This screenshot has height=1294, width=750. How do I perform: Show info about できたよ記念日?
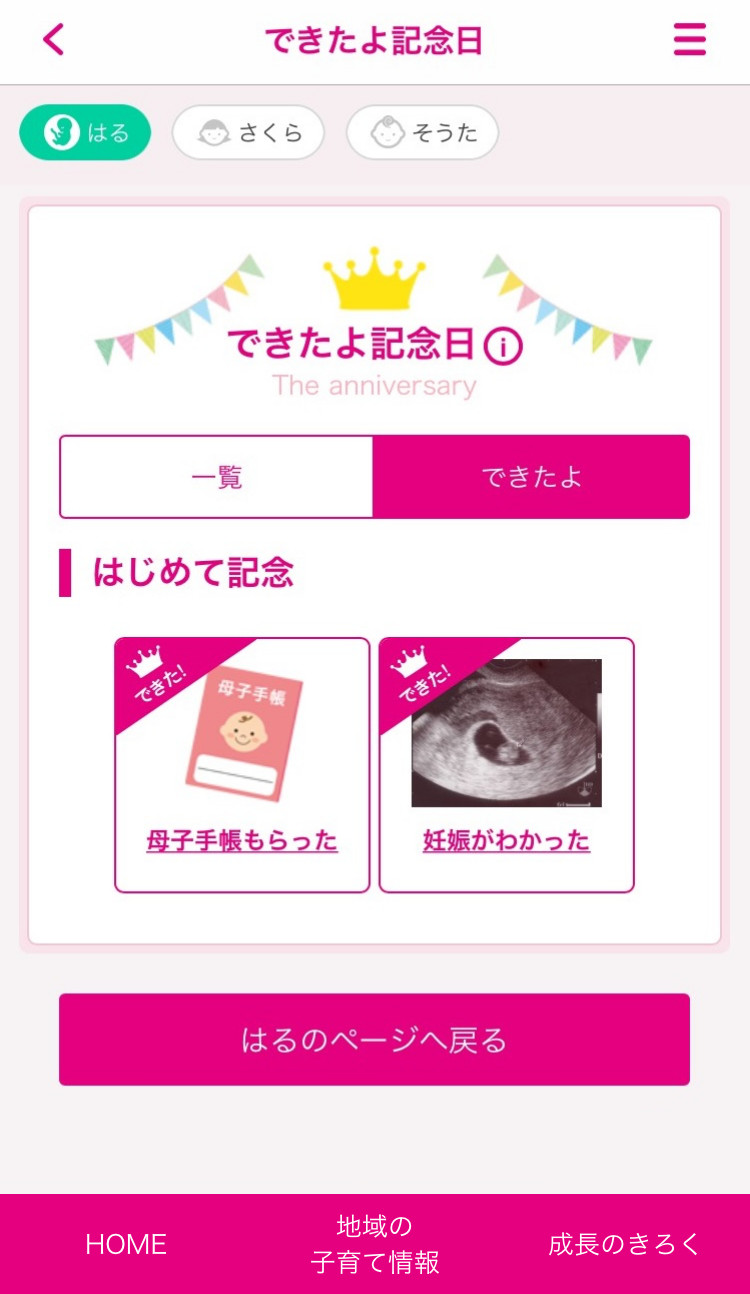503,347
